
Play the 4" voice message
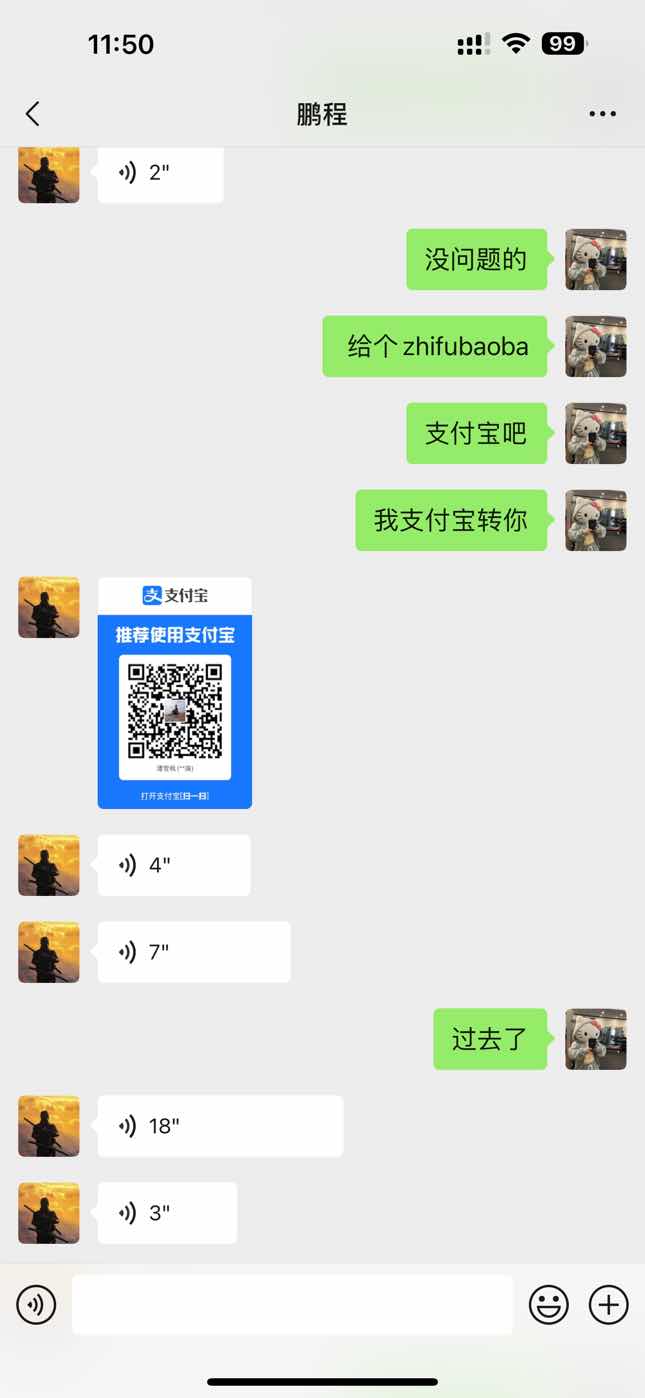pos(174,865)
